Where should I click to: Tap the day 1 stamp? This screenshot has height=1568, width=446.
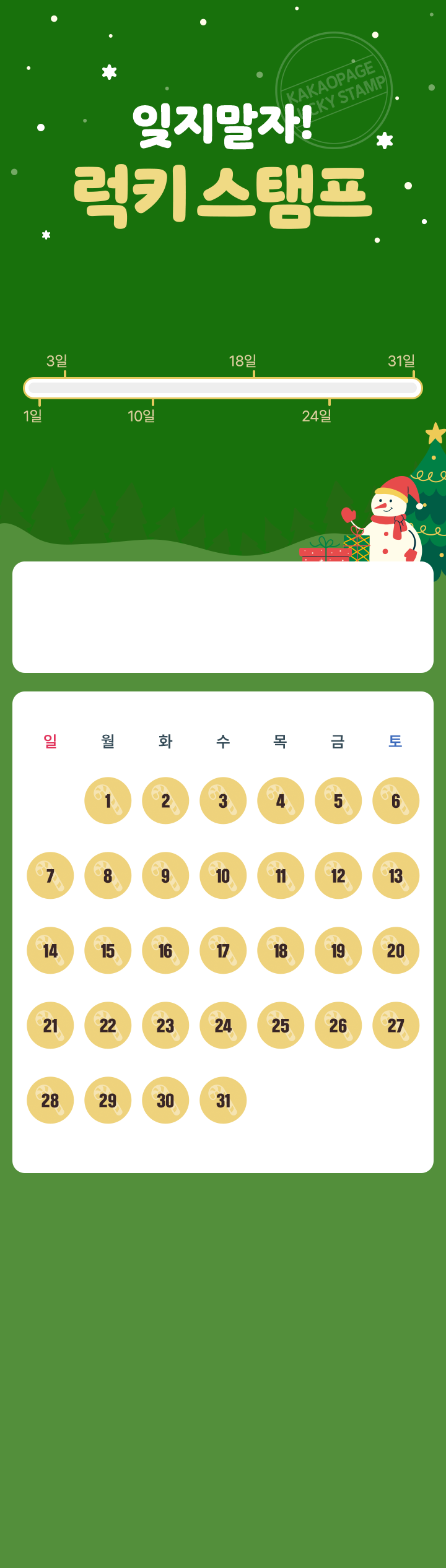(108, 800)
